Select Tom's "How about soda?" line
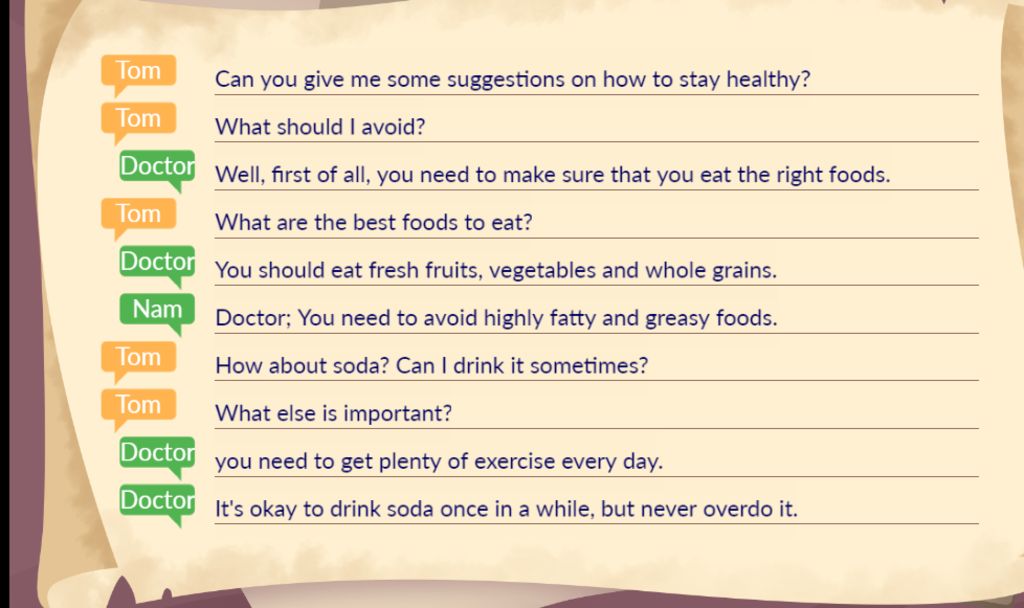The height and width of the screenshot is (608, 1024). coord(431,366)
